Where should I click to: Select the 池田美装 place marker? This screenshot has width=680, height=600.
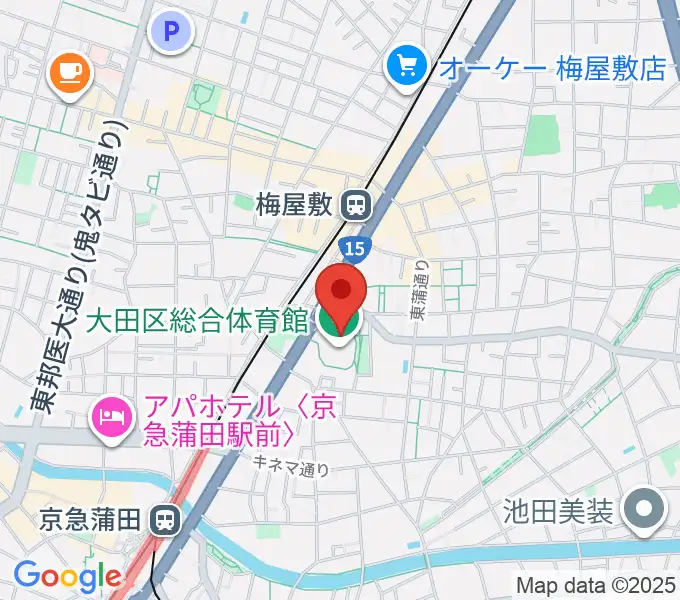tap(644, 511)
